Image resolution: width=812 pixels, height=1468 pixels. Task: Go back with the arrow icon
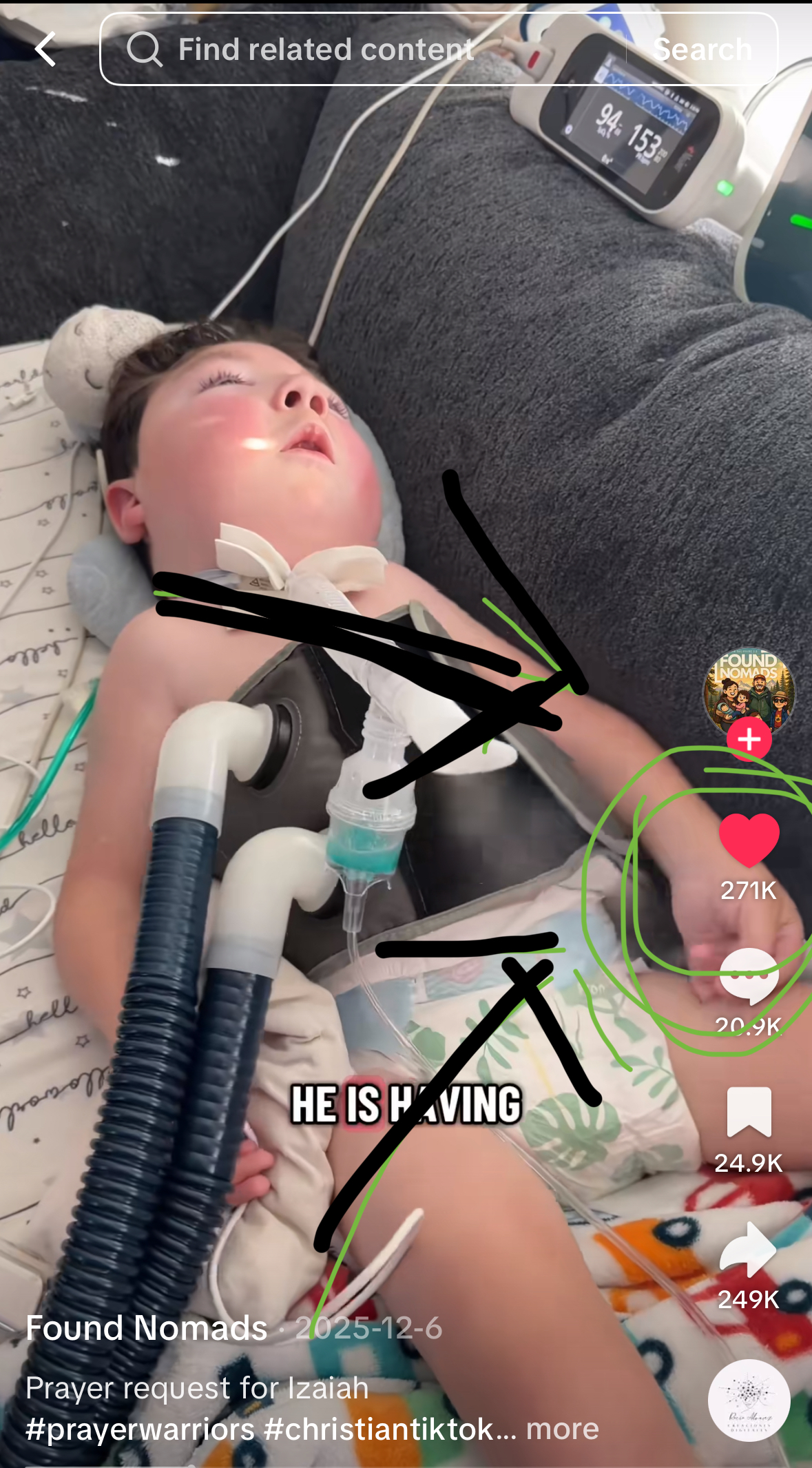(x=45, y=50)
